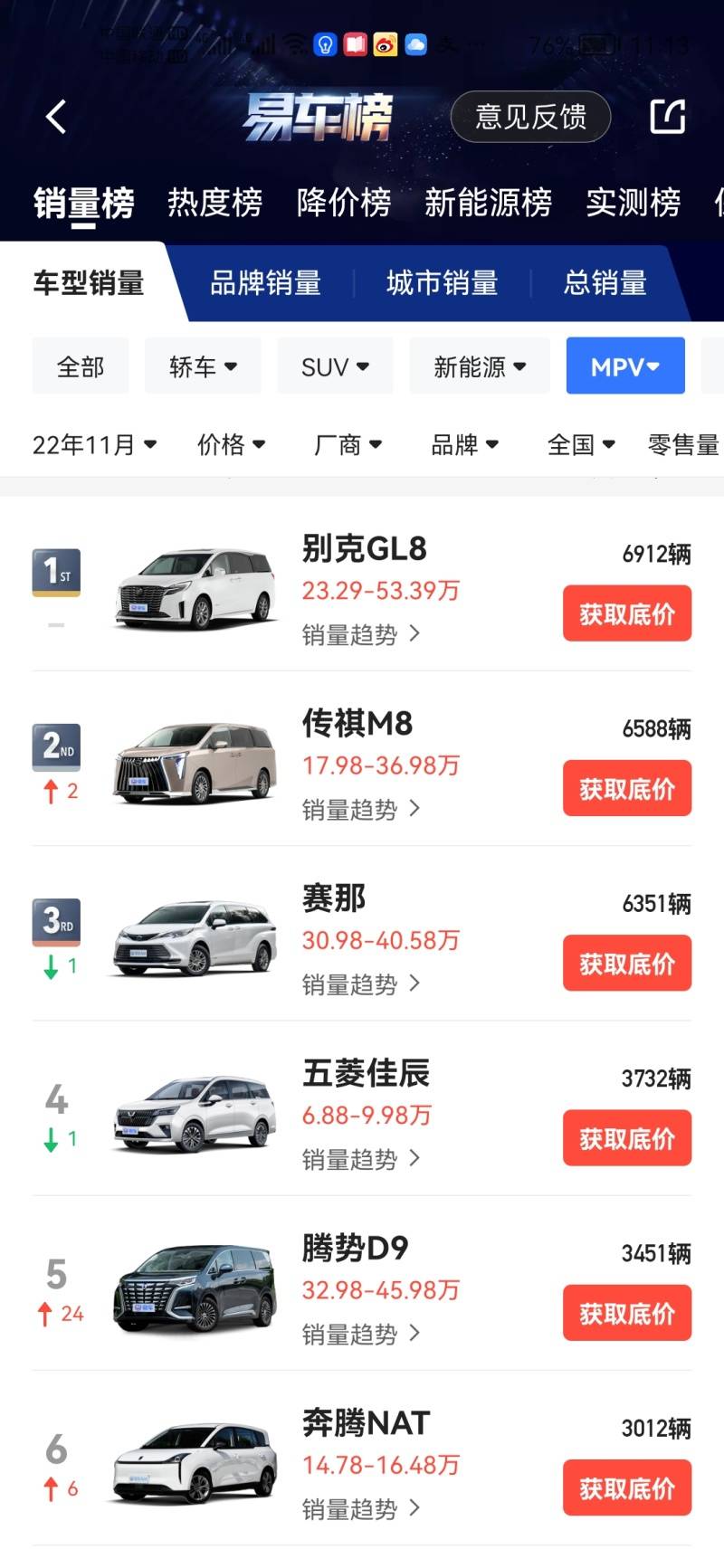Get the lowest price for 别克GL8

coord(626,614)
